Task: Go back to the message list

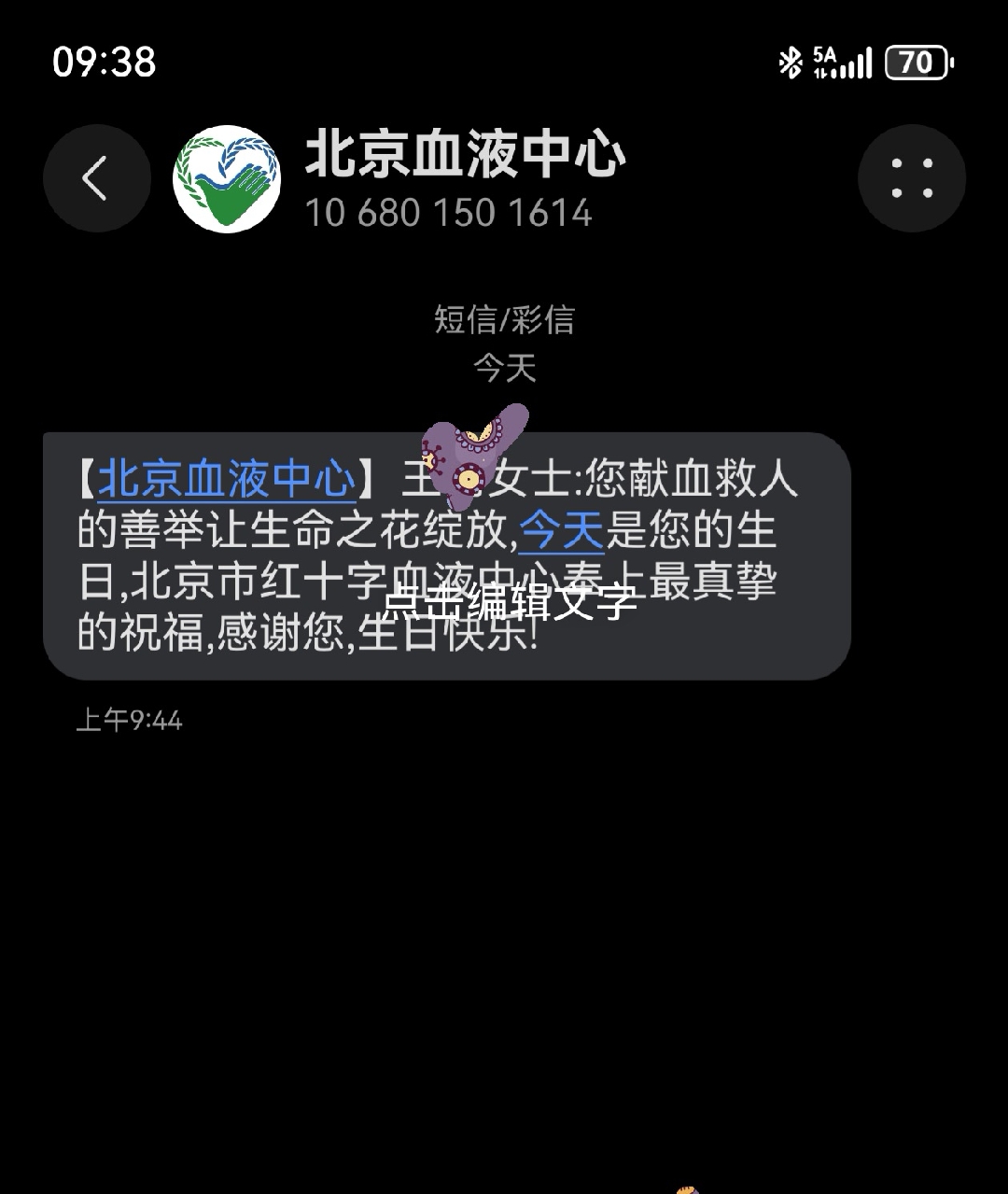Action: [x=96, y=178]
